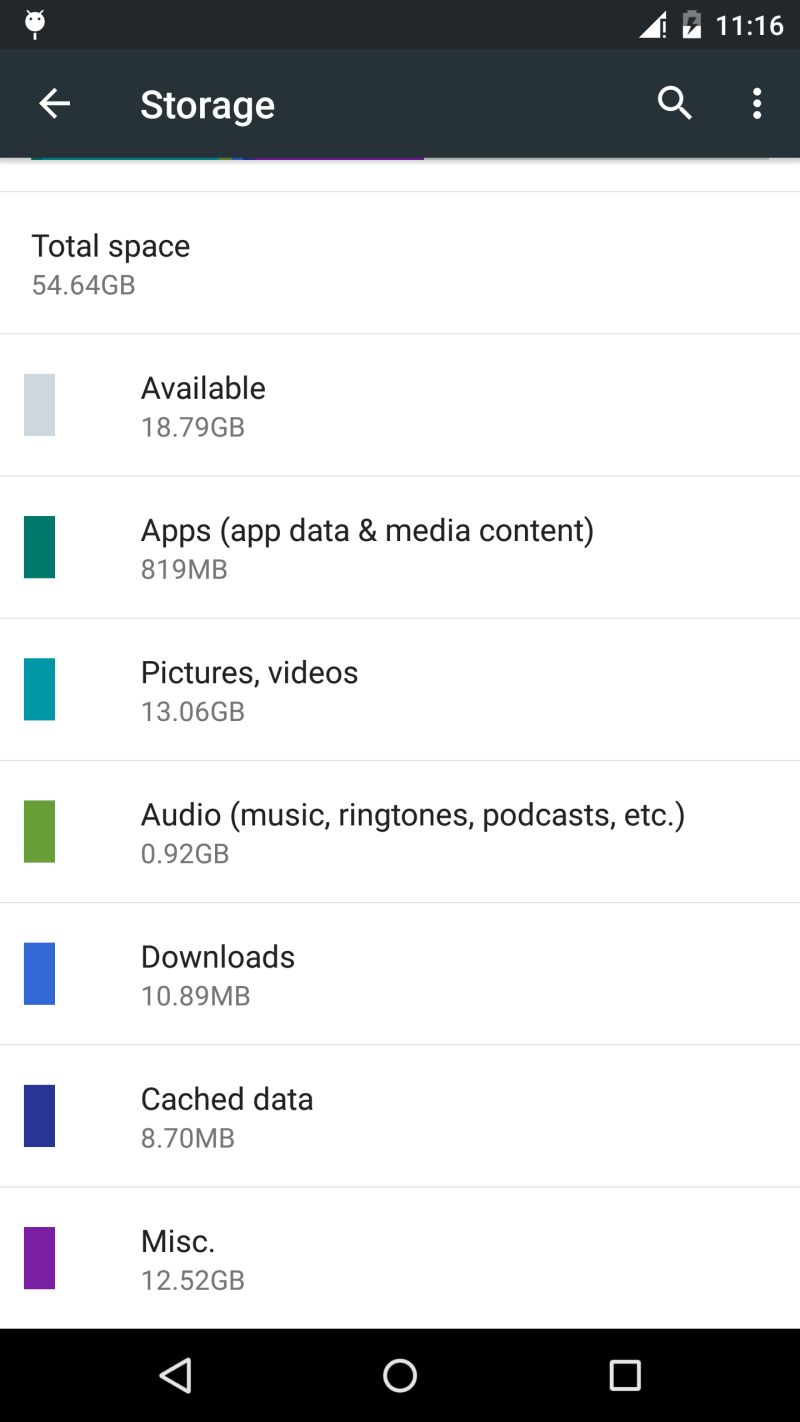Tap the back arrow in the top bar

(x=55, y=103)
